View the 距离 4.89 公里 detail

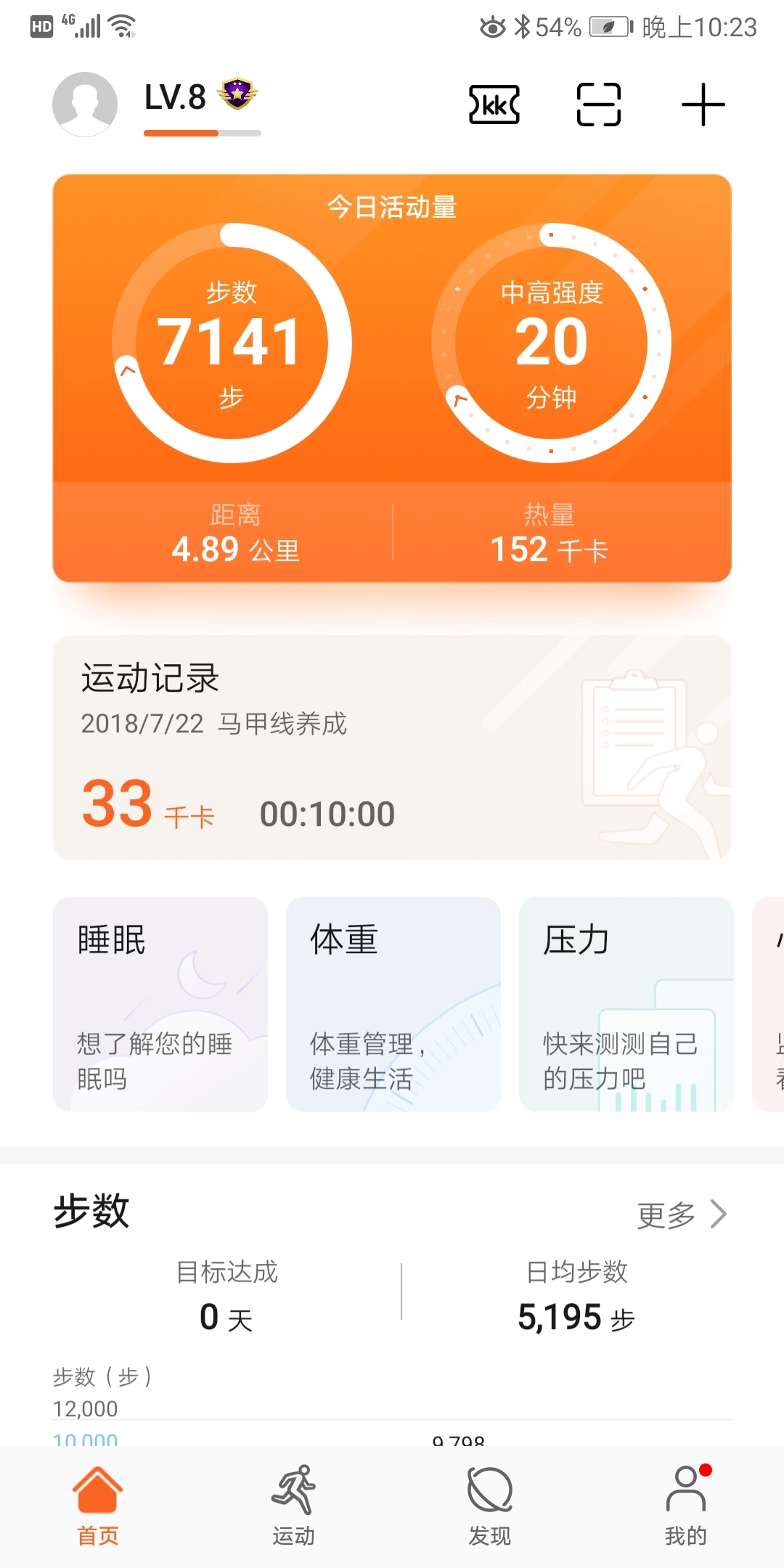(235, 533)
